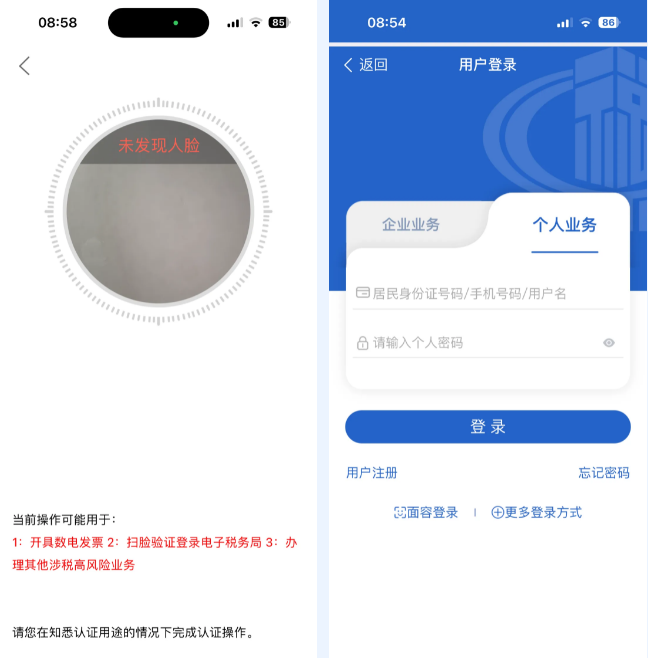Tap the blue 登录 button
The height and width of the screenshot is (658, 648).
[x=488, y=427]
